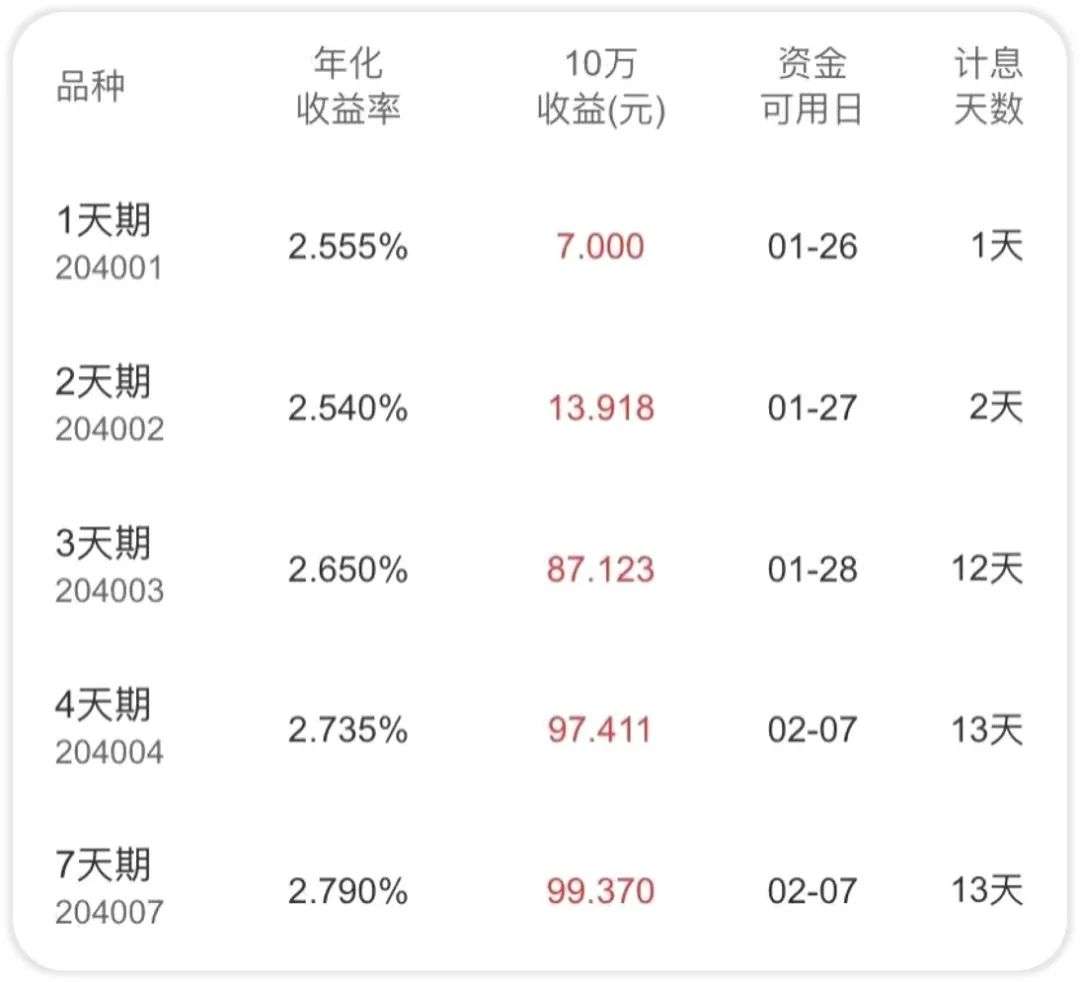Open the 3天期 204003 row
This screenshot has height=982, width=1080.
pos(108,568)
